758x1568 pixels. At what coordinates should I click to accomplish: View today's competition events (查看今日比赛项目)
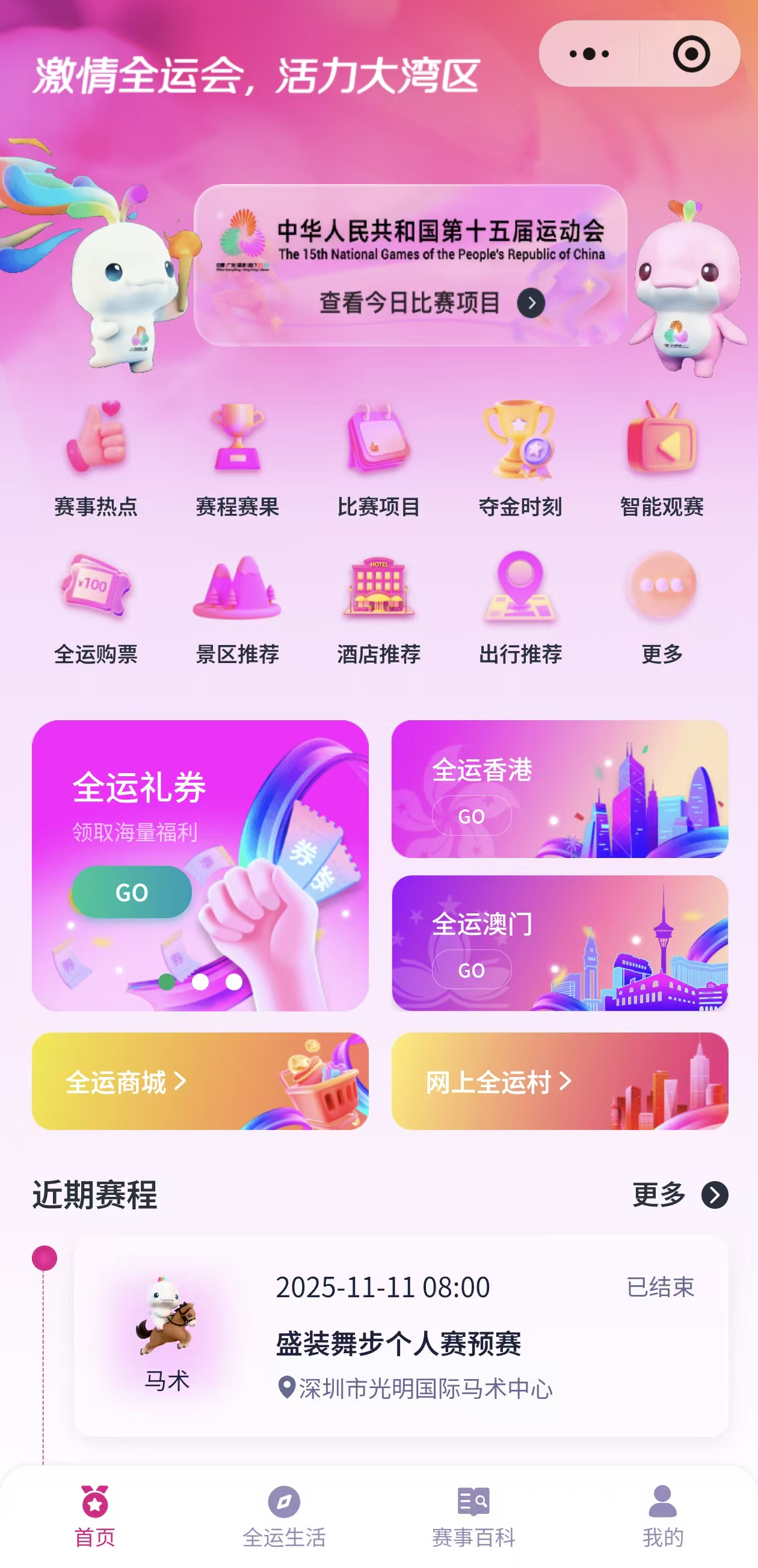pos(431,303)
